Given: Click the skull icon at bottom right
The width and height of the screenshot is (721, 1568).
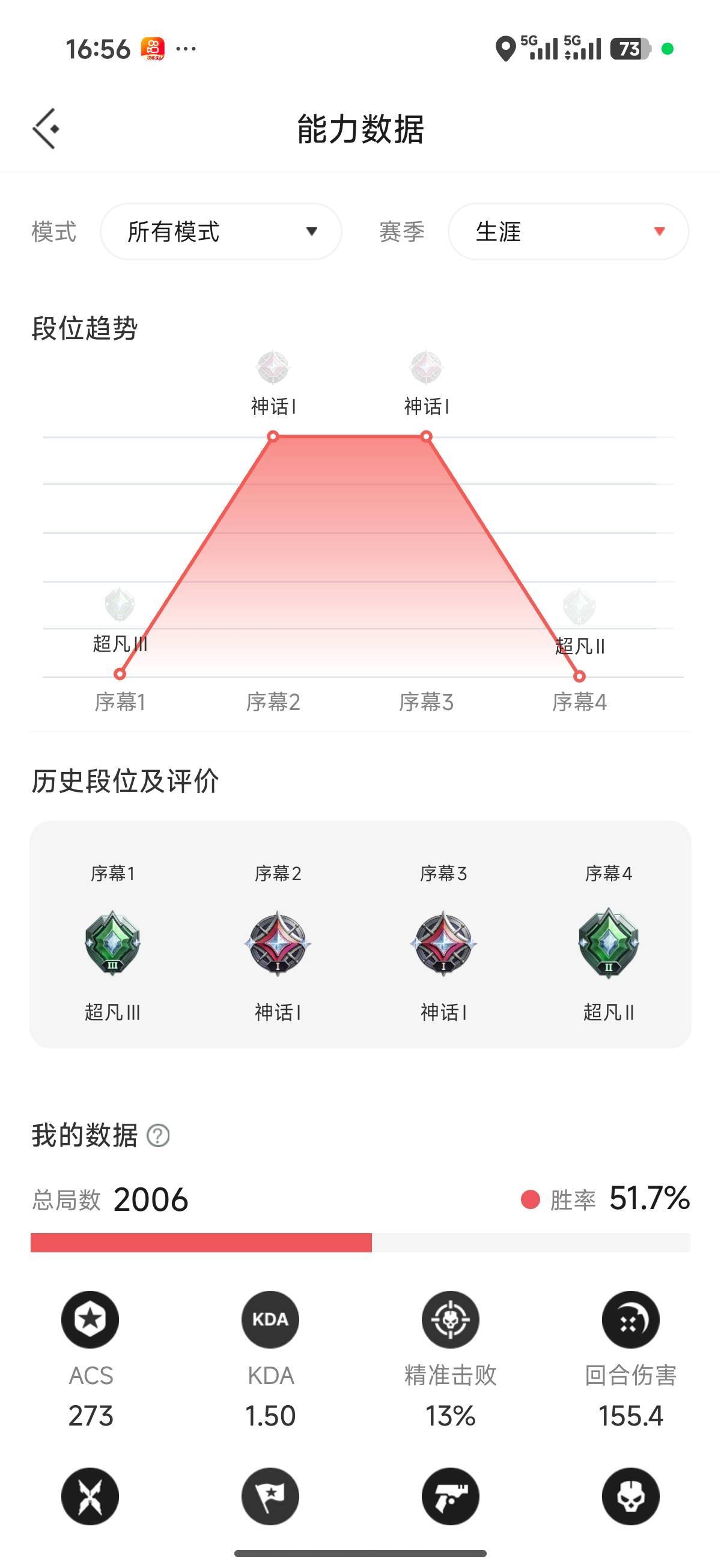Looking at the screenshot, I should coord(630,1498).
